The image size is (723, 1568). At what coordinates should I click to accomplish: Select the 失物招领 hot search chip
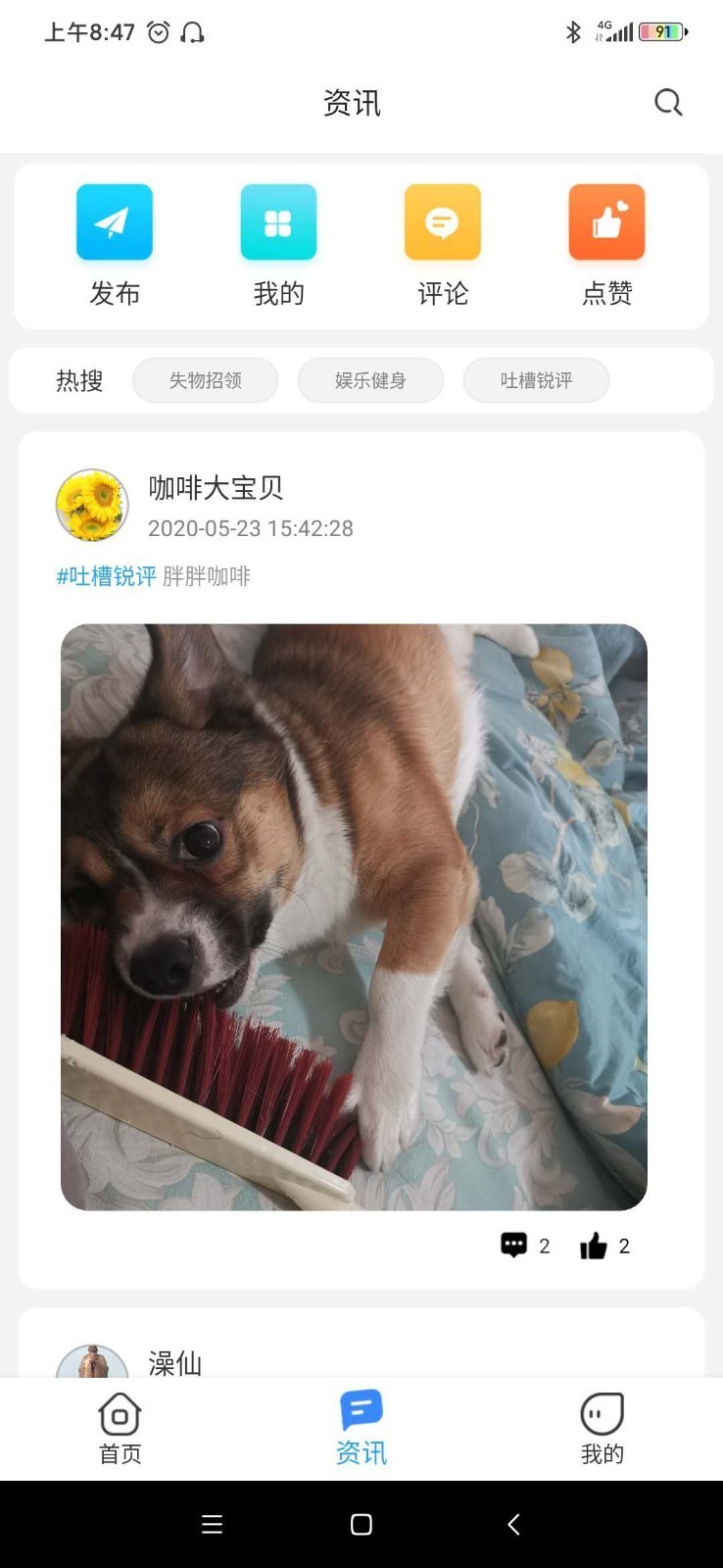[206, 380]
